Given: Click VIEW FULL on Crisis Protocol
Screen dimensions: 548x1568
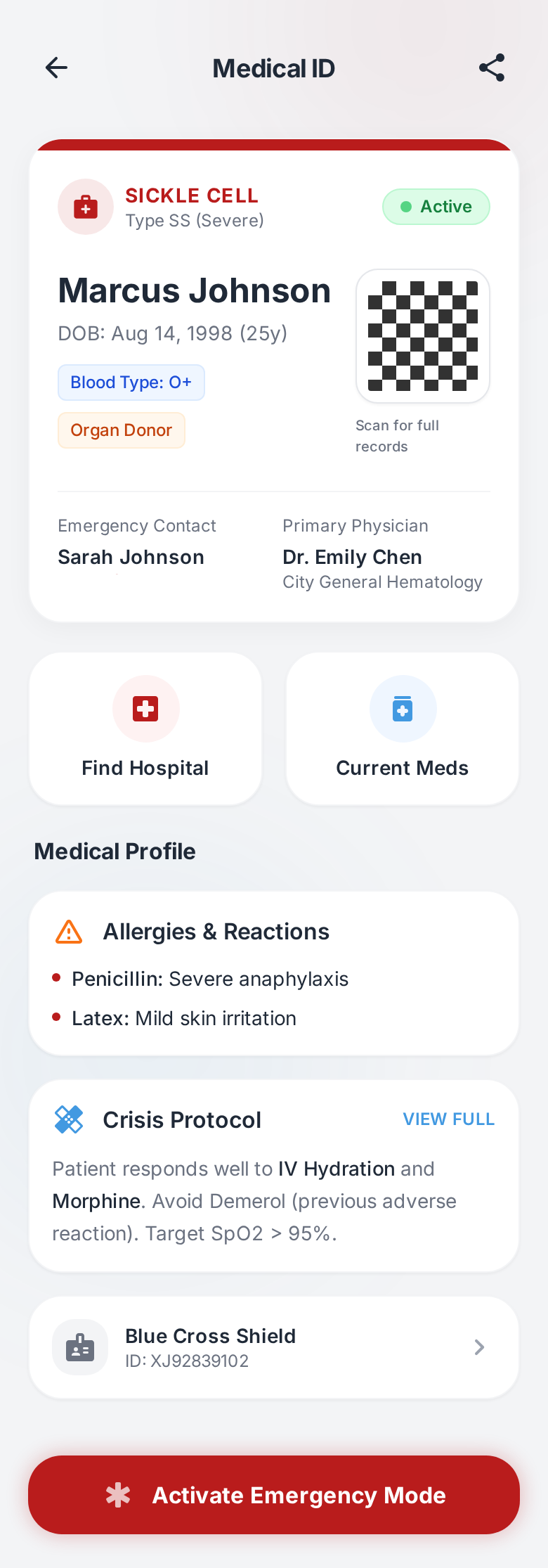Looking at the screenshot, I should [448, 1119].
